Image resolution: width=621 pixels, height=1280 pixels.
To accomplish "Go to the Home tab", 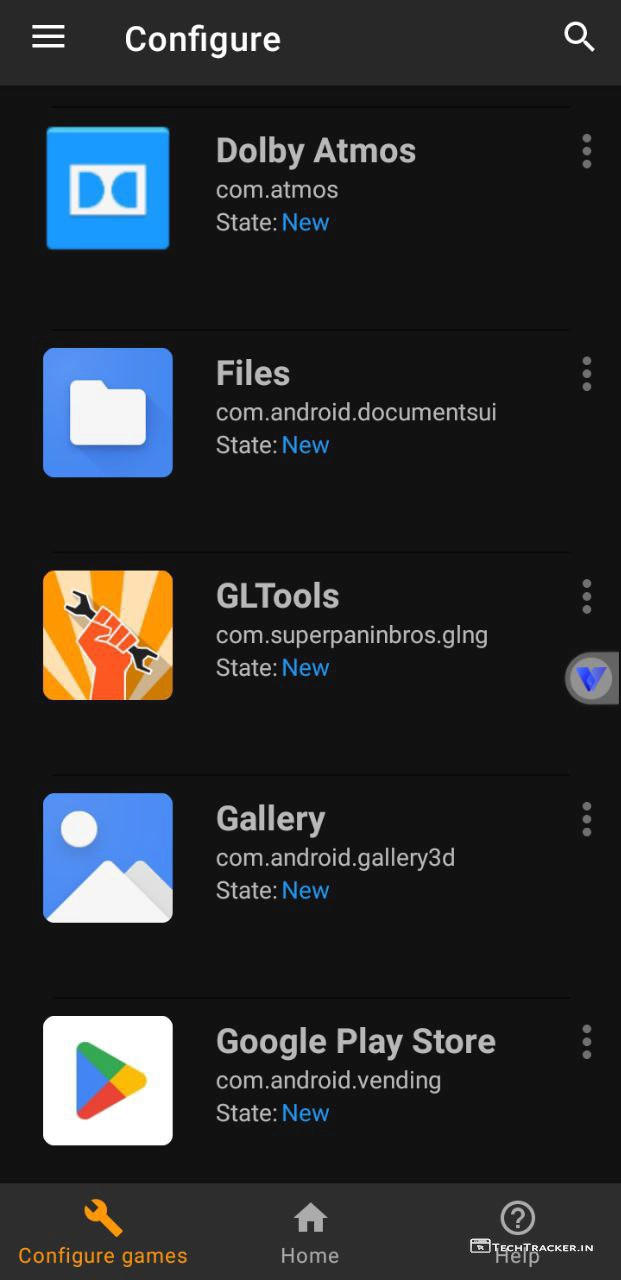I will [x=310, y=1233].
